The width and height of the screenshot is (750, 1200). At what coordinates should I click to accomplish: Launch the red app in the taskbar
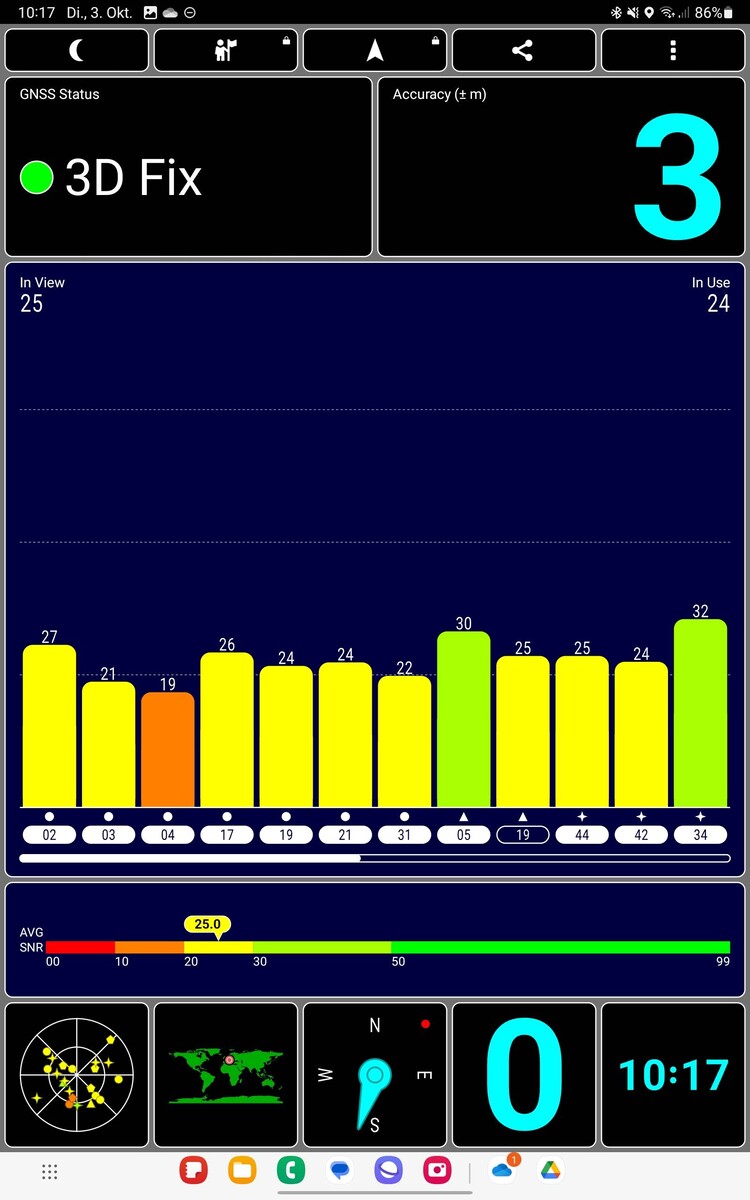point(193,1170)
